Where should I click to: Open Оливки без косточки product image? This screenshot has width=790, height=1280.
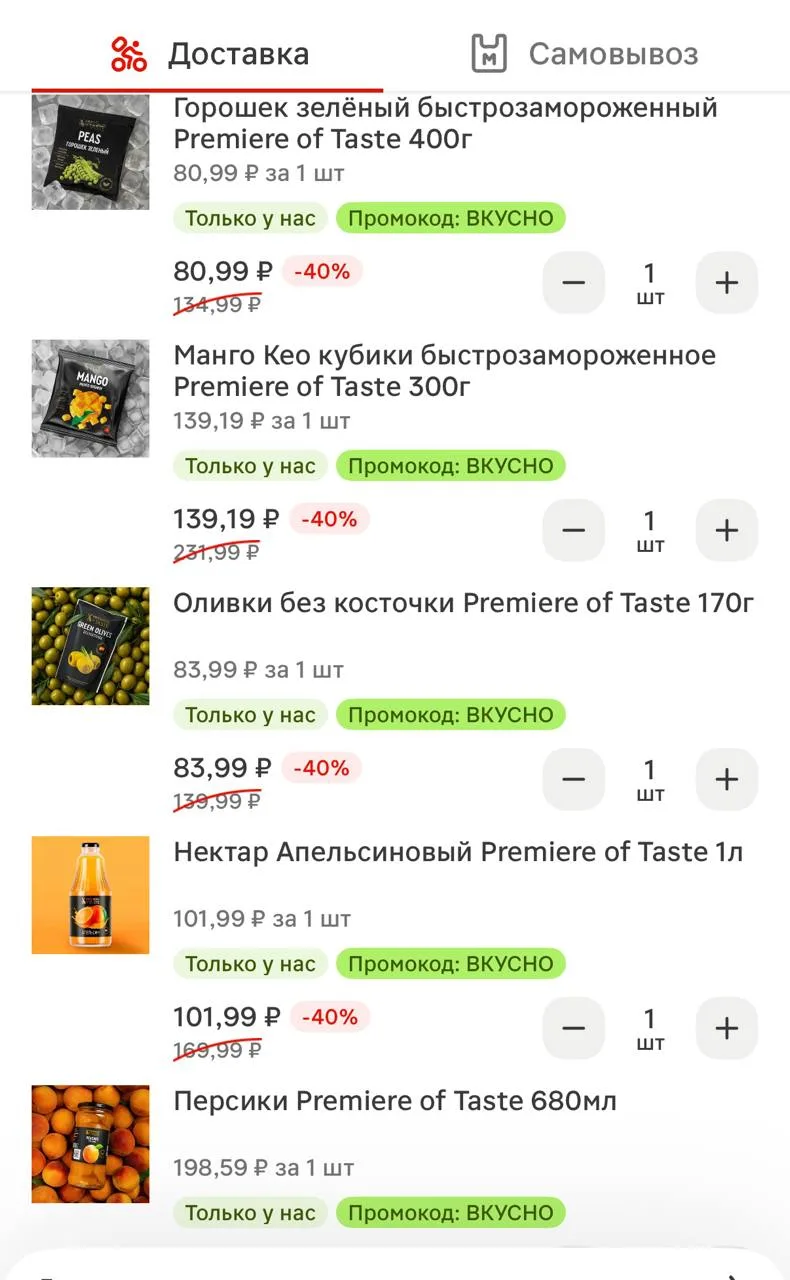(90, 646)
